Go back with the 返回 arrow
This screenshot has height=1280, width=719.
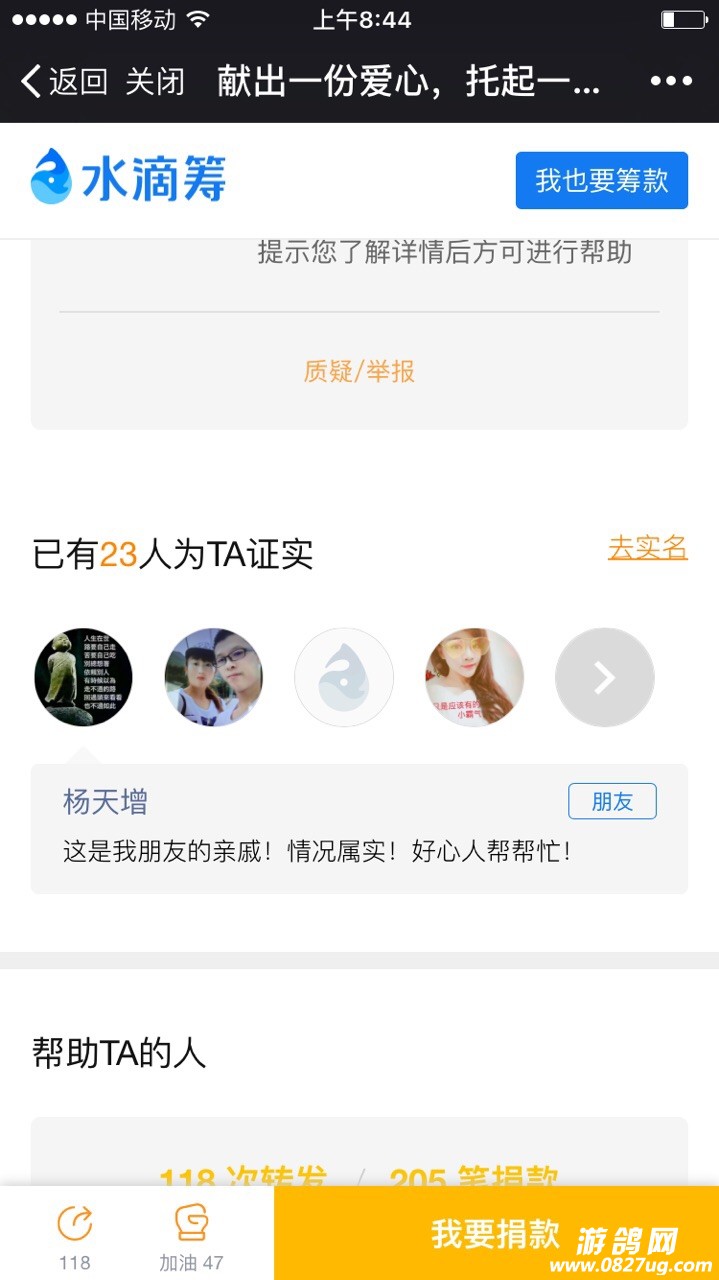[x=63, y=81]
